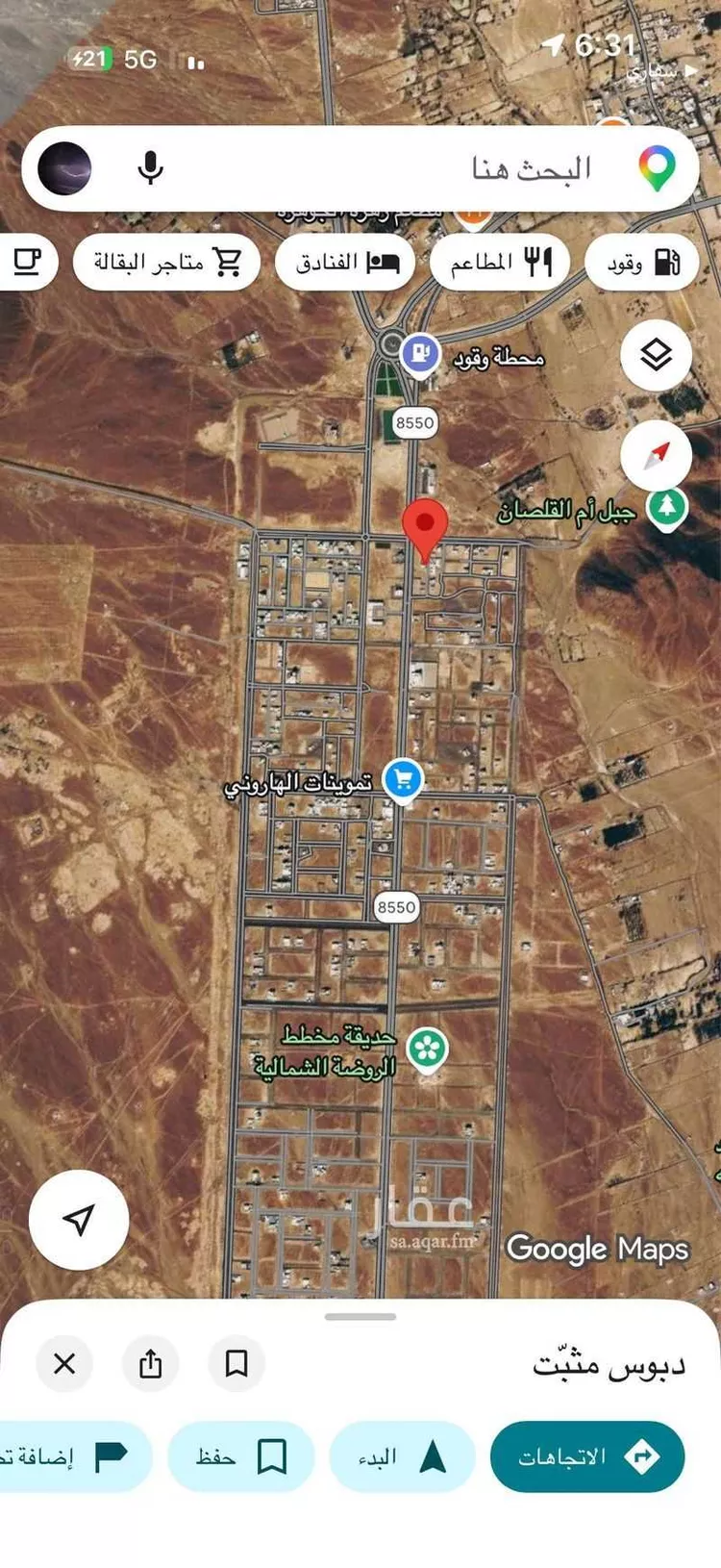This screenshot has width=721, height=1568.
Task: Get الاتجاهات directions to the pin
Action: (x=587, y=1456)
